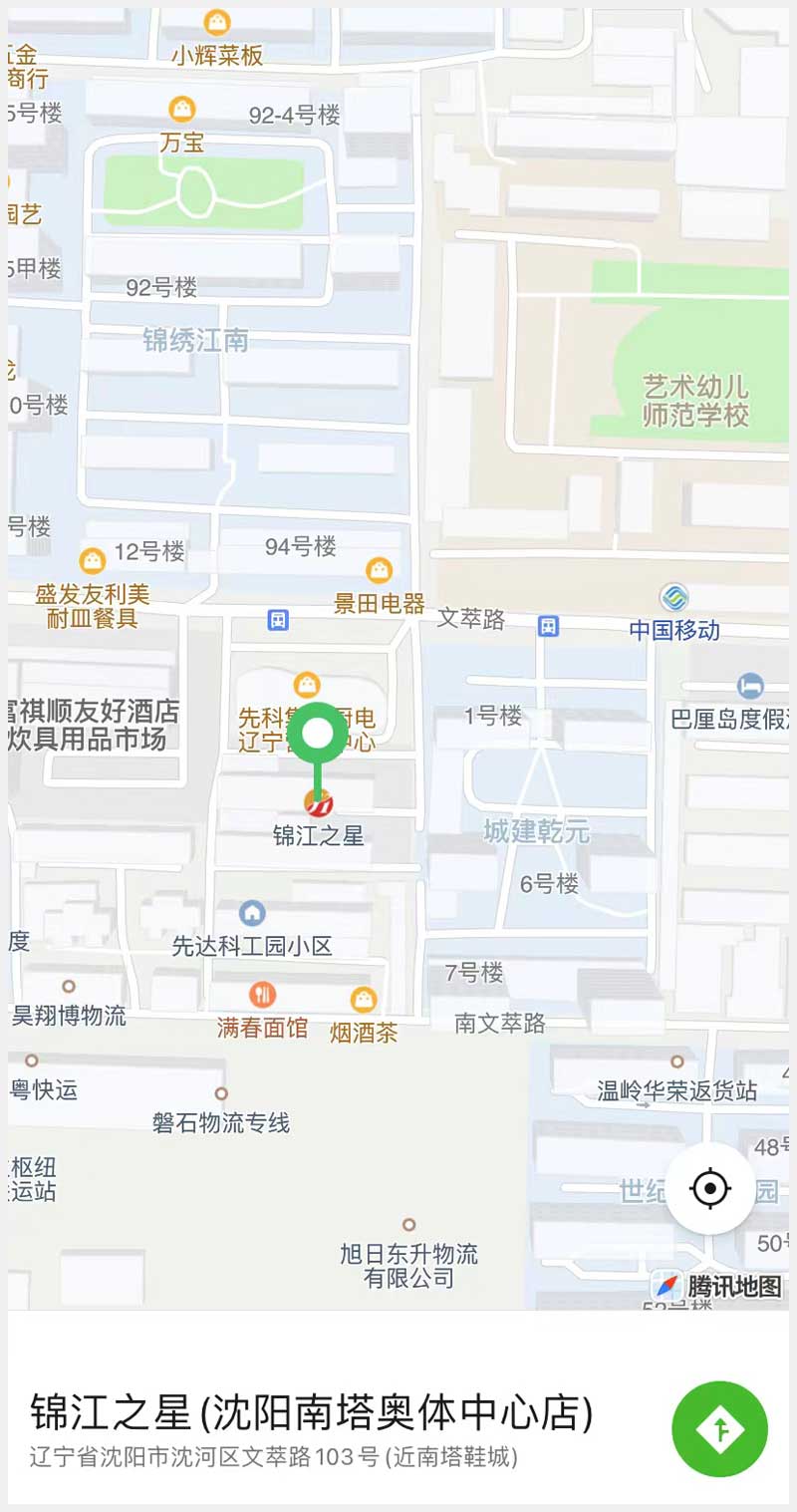Re-center map on current location
The width and height of the screenshot is (797, 1512).
coord(710,1188)
